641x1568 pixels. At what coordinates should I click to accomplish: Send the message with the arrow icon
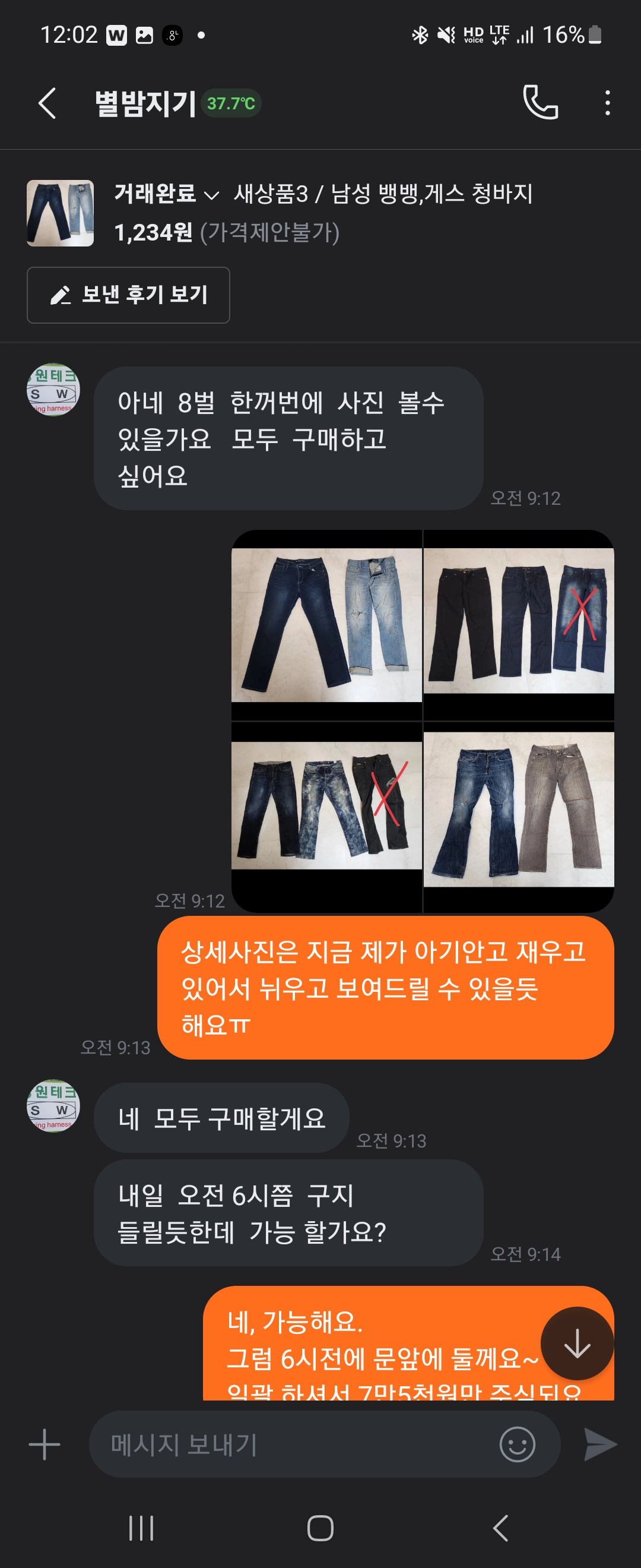[x=599, y=1444]
